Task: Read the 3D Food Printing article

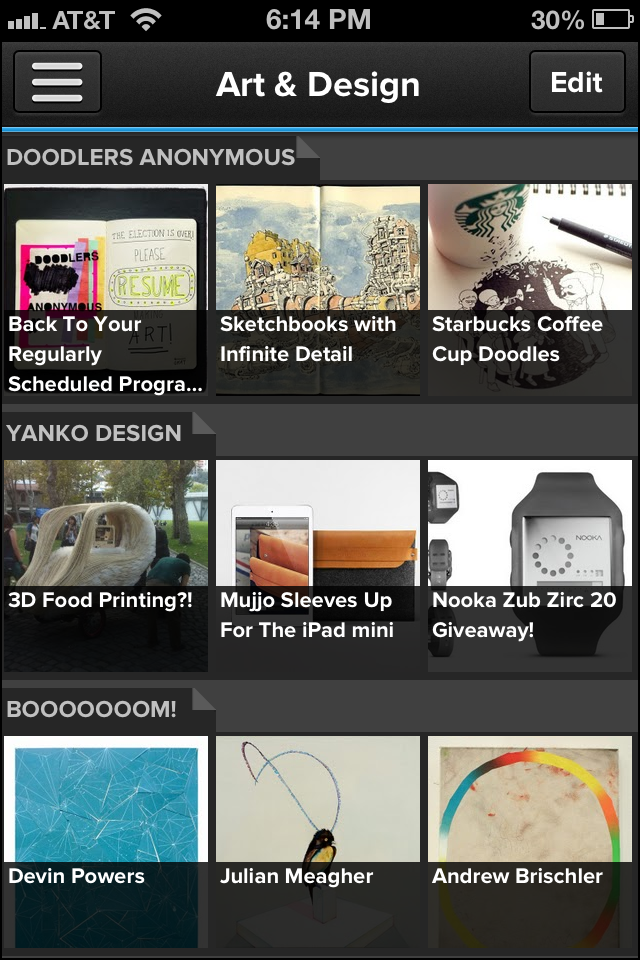Action: 106,565
